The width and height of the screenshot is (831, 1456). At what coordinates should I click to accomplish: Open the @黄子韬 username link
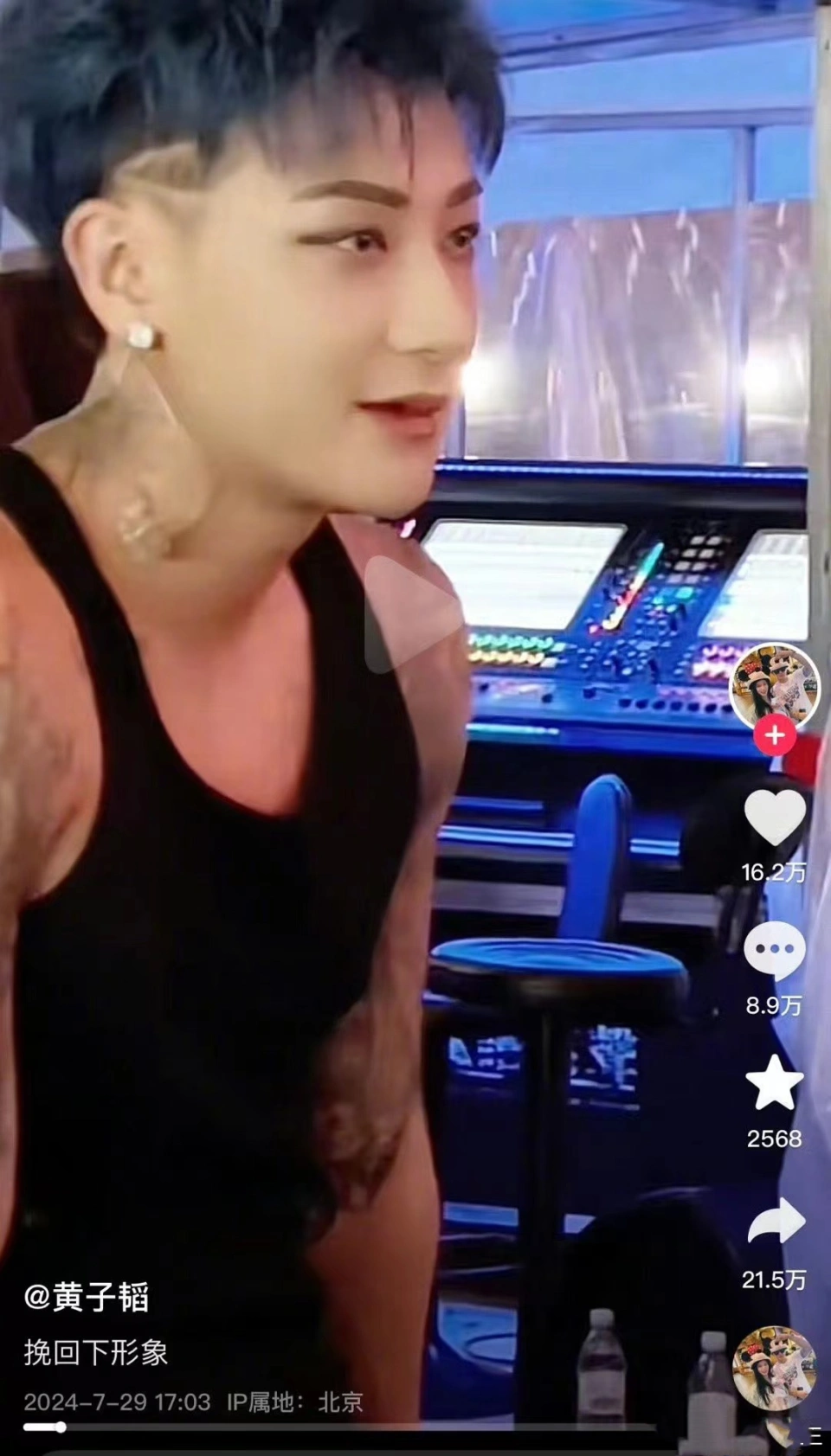[87, 1298]
